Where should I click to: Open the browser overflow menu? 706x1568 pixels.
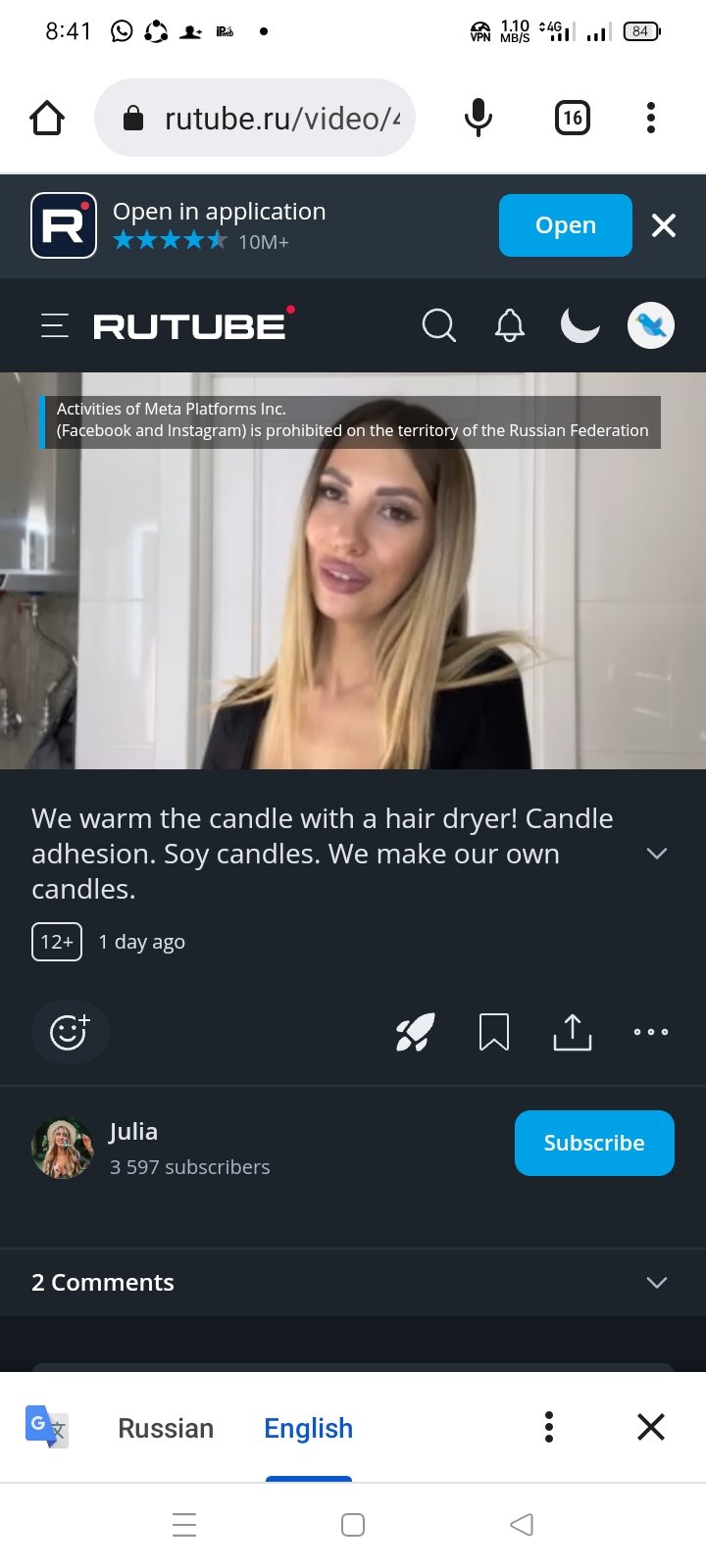[x=650, y=119]
